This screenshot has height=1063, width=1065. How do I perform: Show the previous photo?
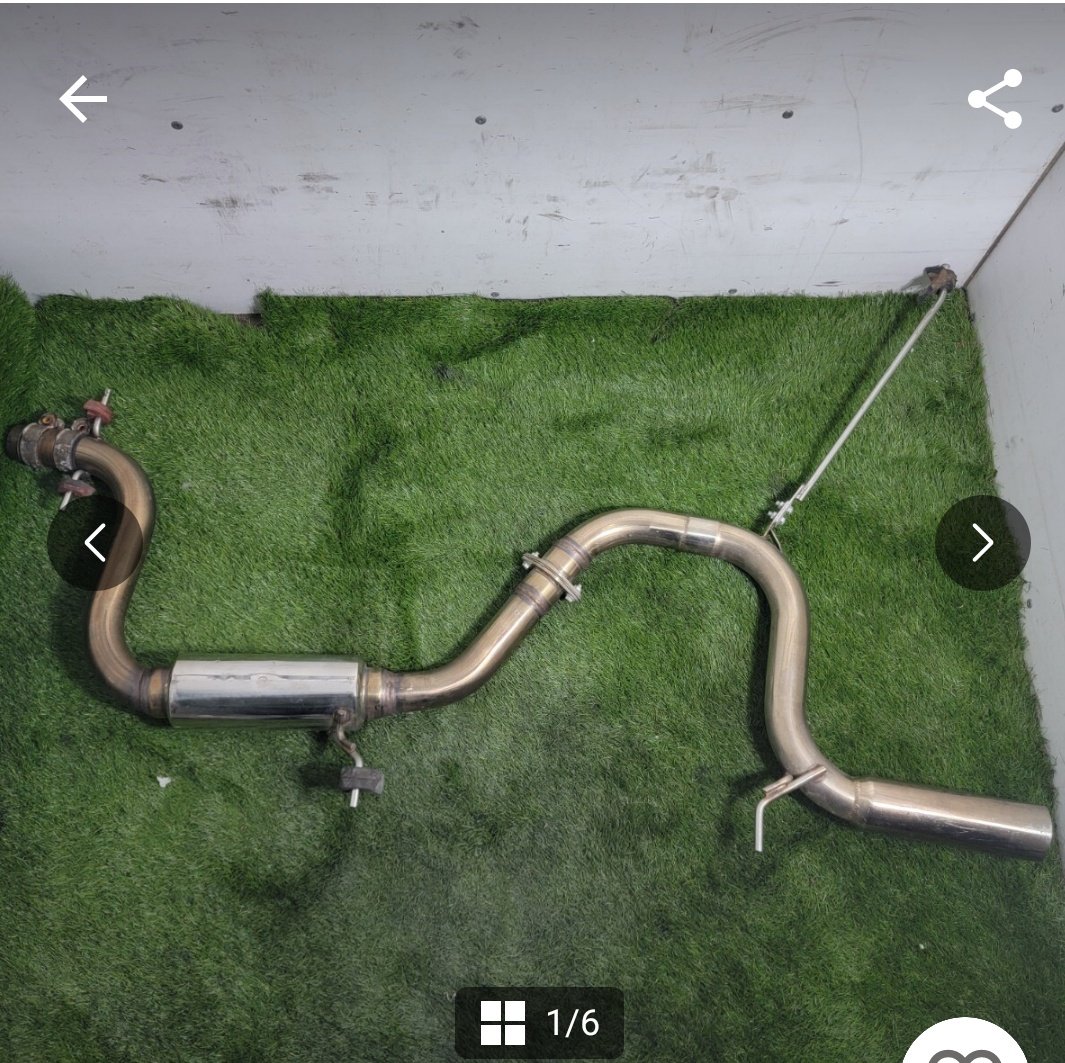(95, 543)
